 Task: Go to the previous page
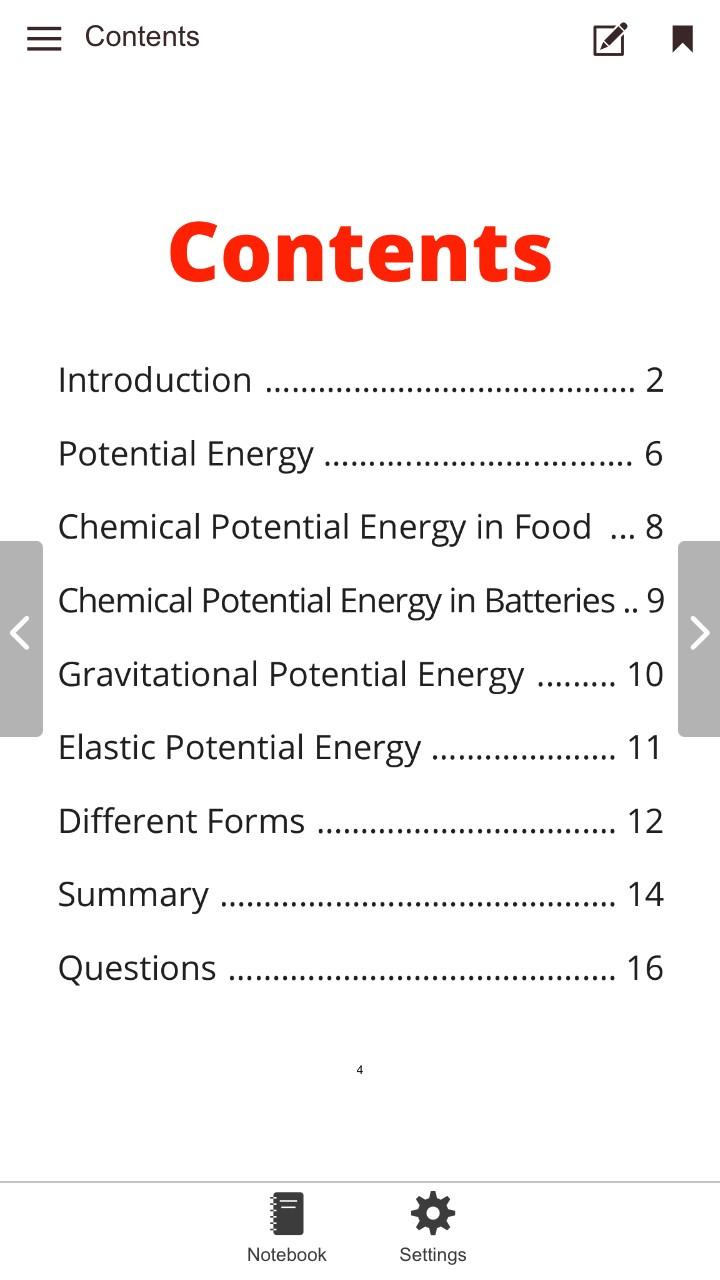21,638
